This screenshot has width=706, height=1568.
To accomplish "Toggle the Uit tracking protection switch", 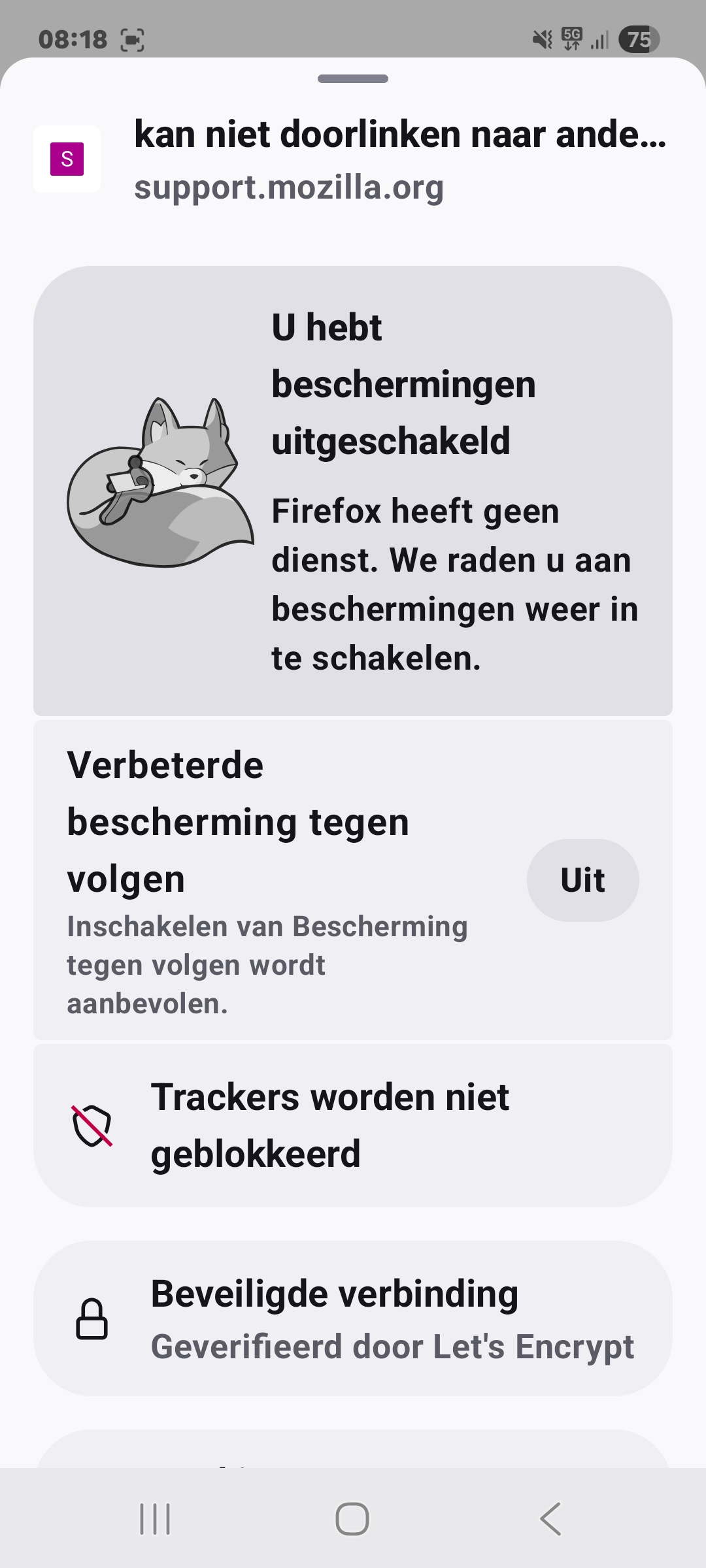I will [x=582, y=880].
